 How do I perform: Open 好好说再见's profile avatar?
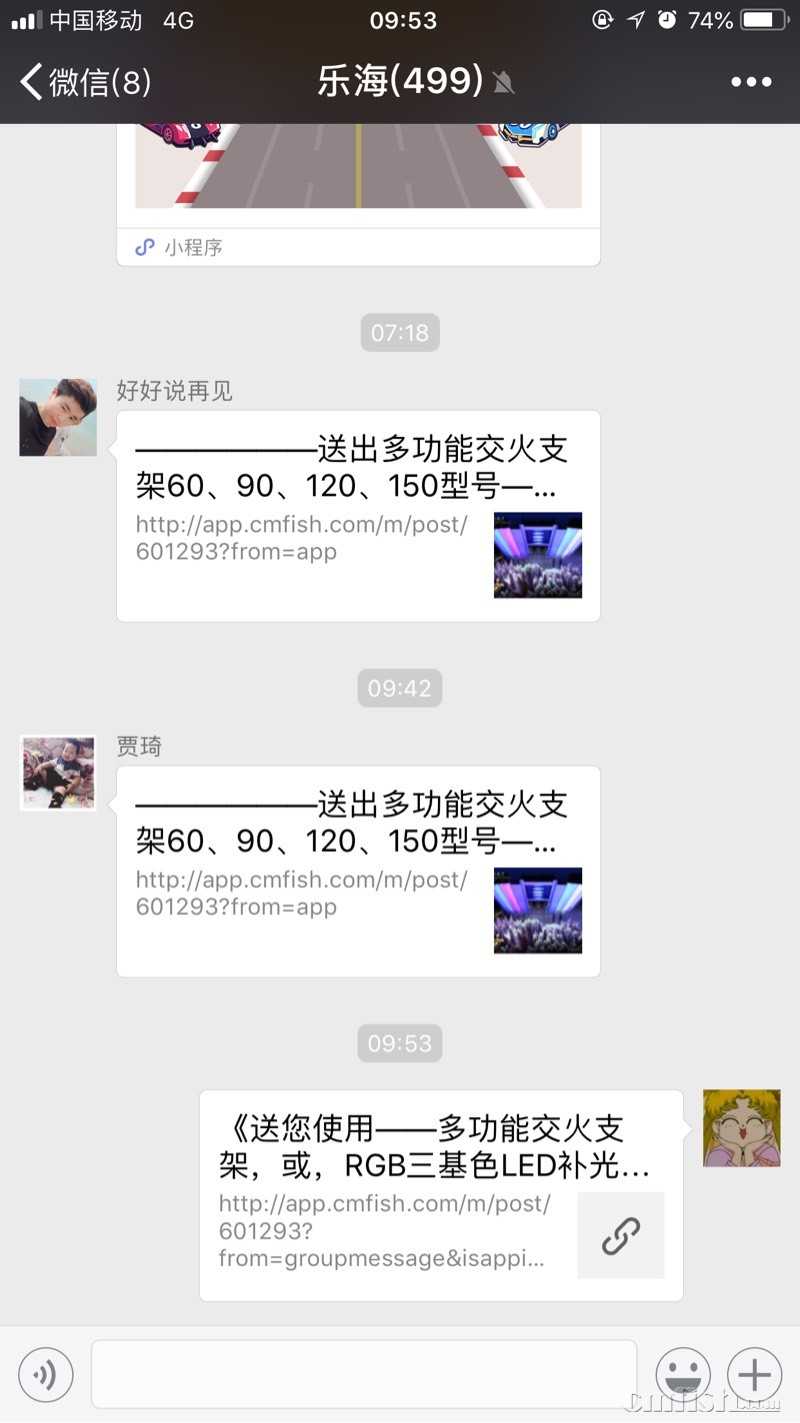pos(57,417)
